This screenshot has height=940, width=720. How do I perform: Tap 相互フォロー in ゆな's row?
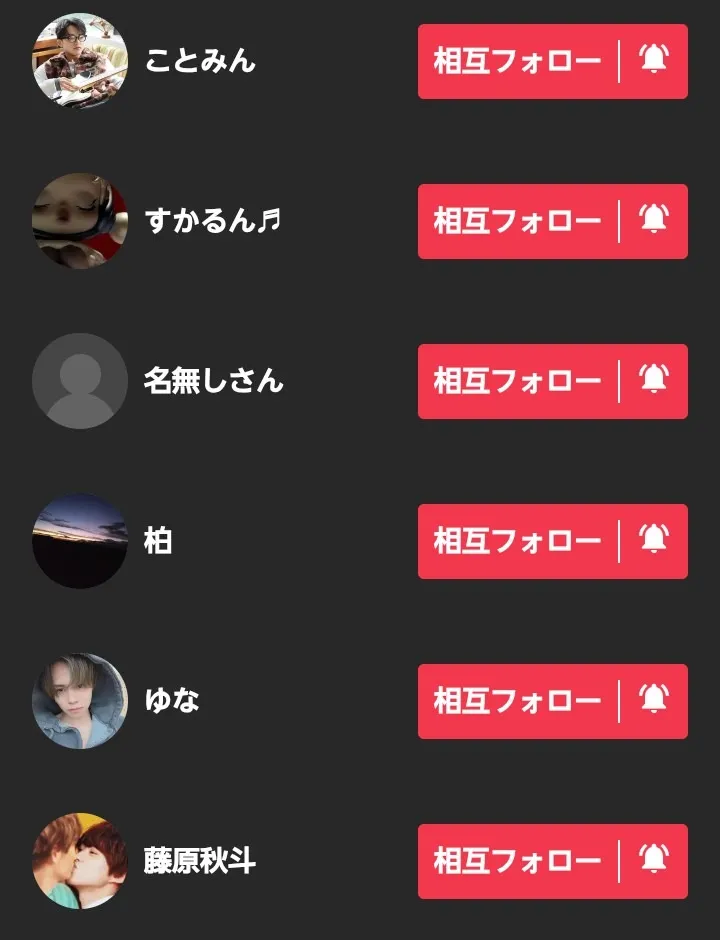(x=517, y=701)
